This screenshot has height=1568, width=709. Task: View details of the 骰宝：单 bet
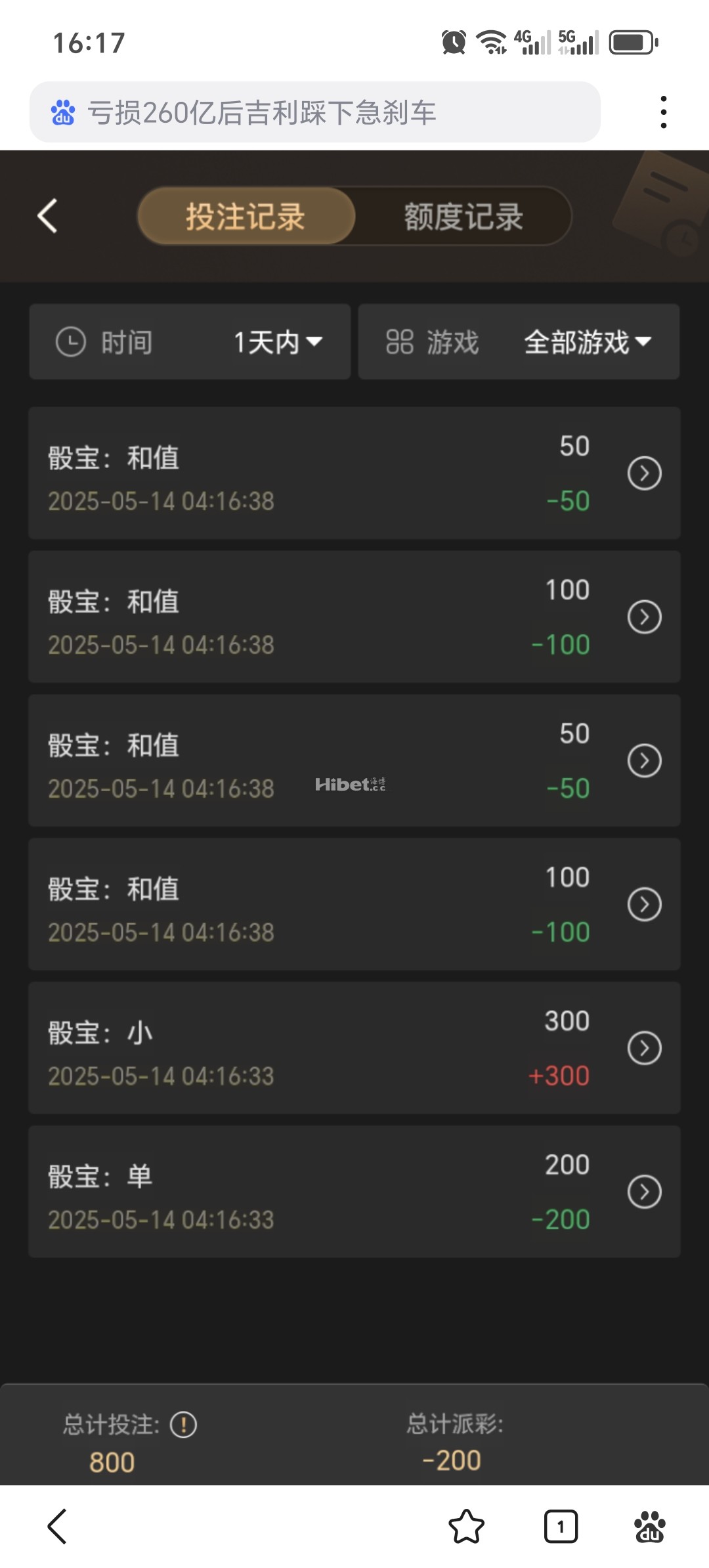644,1192
